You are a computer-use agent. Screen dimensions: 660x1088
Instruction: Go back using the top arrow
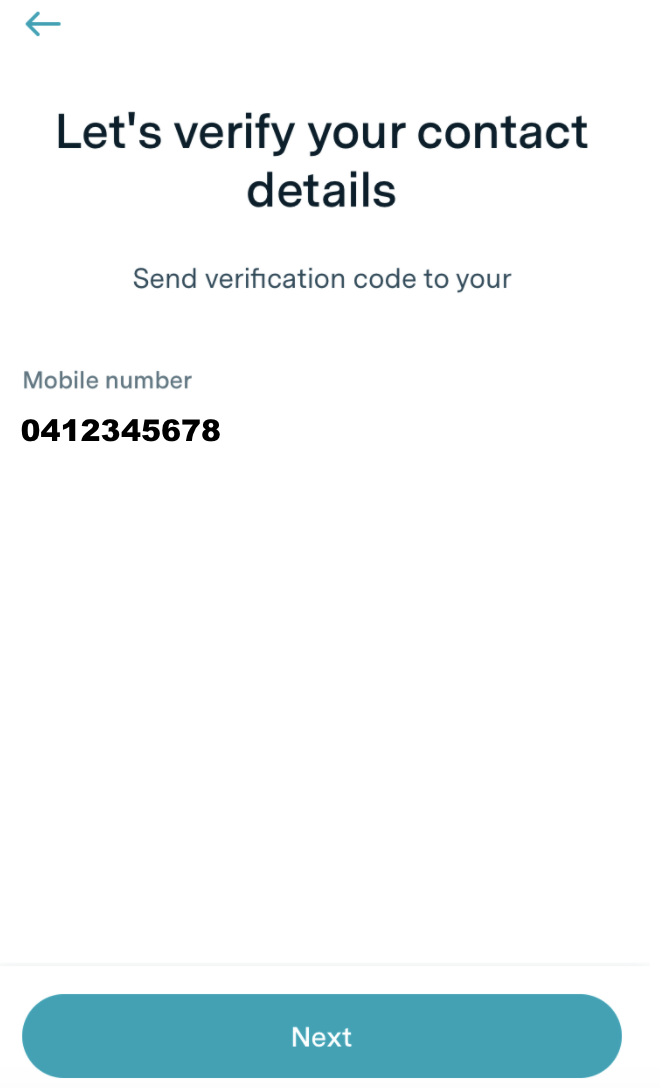pyautogui.click(x=43, y=25)
